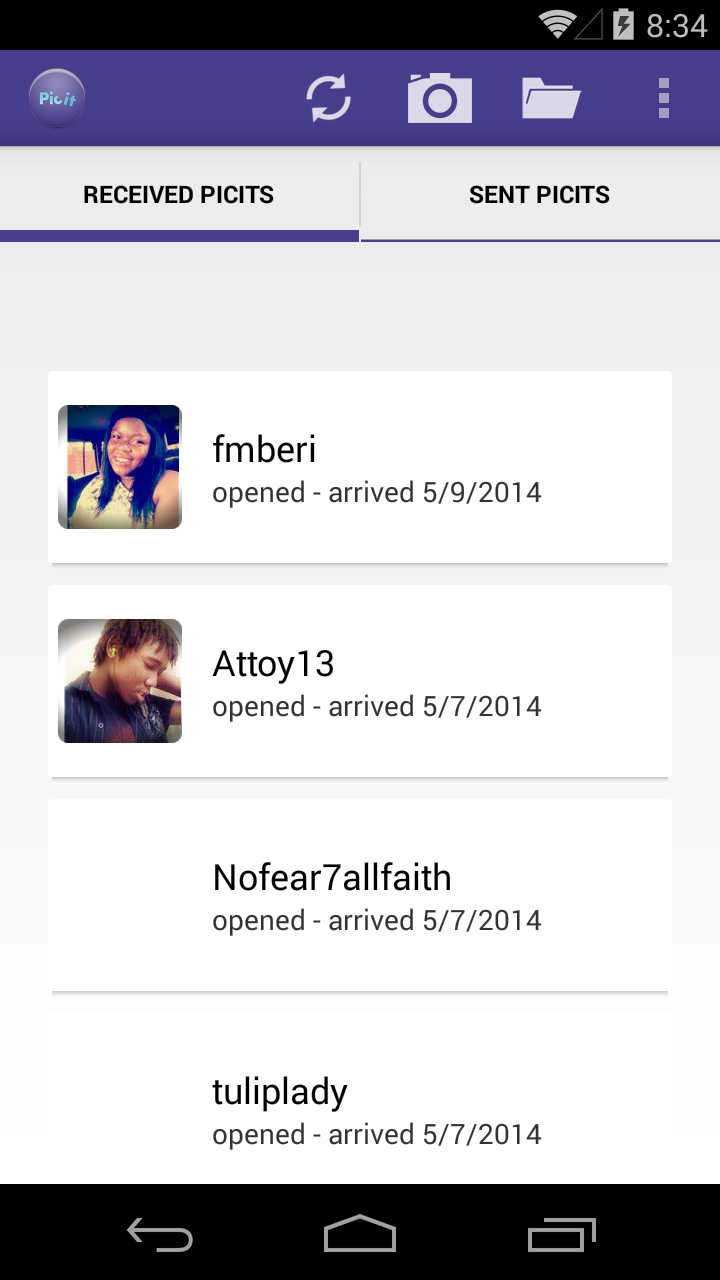720x1280 pixels.
Task: Go back using the system back button
Action: coord(160,1235)
